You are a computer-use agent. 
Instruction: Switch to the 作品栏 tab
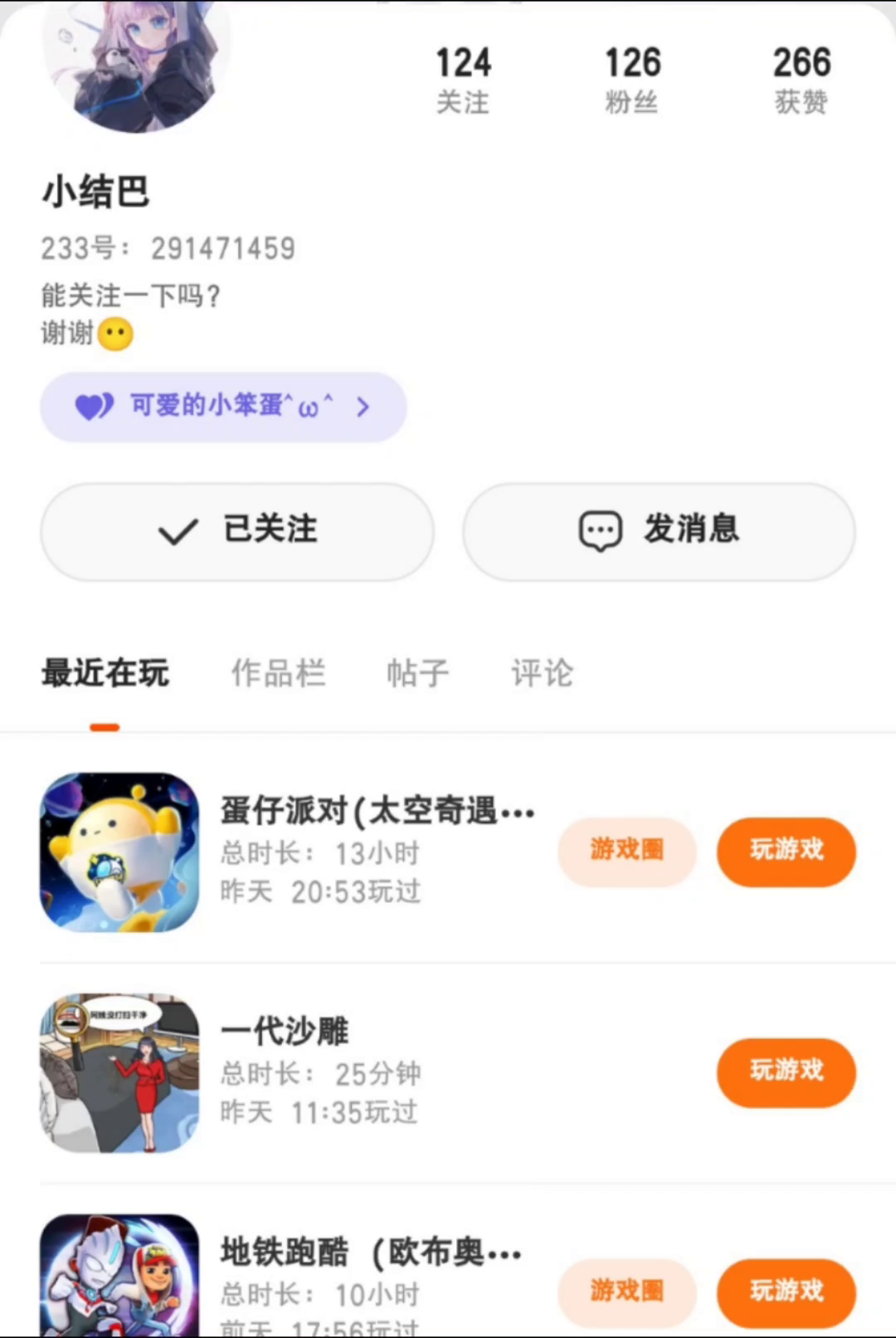278,673
